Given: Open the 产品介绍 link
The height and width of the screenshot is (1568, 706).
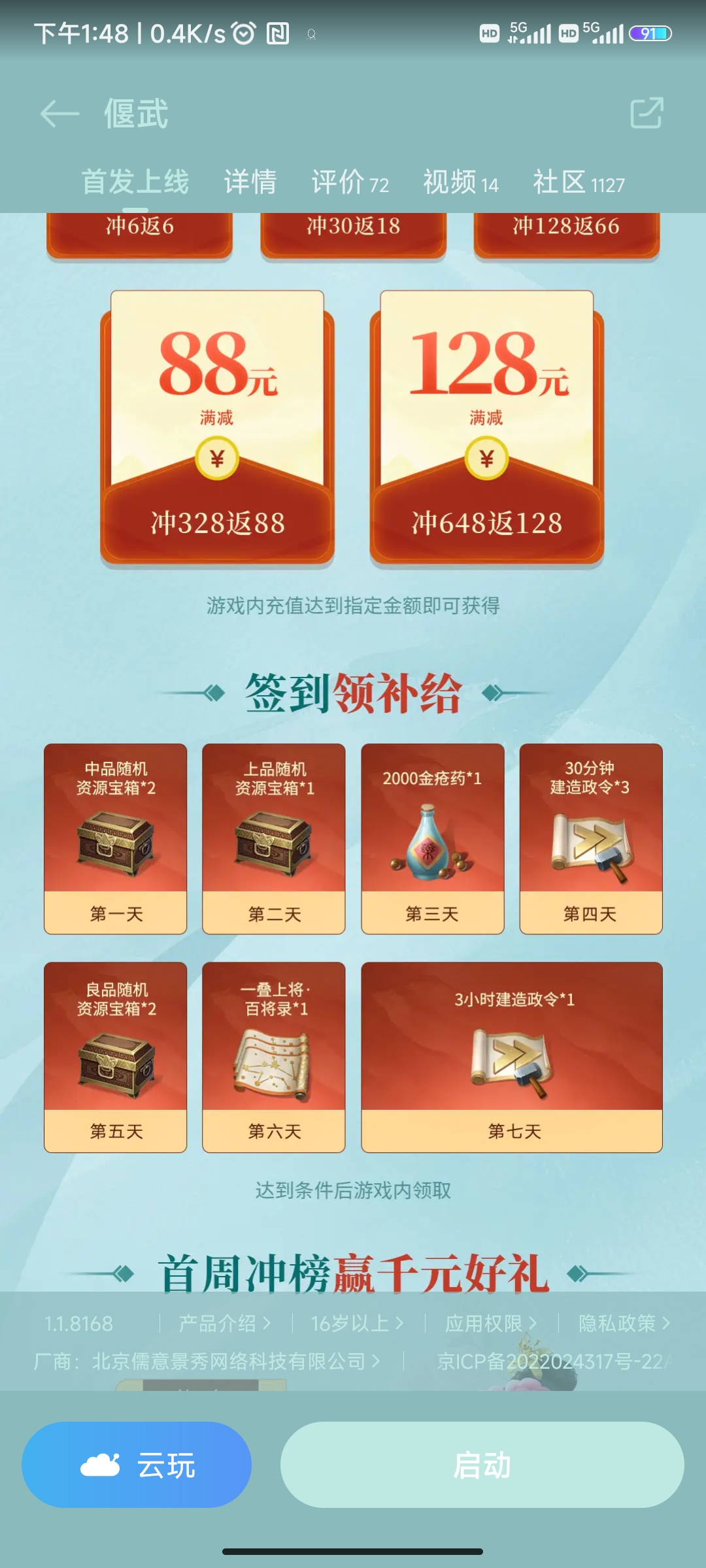Looking at the screenshot, I should (224, 1324).
